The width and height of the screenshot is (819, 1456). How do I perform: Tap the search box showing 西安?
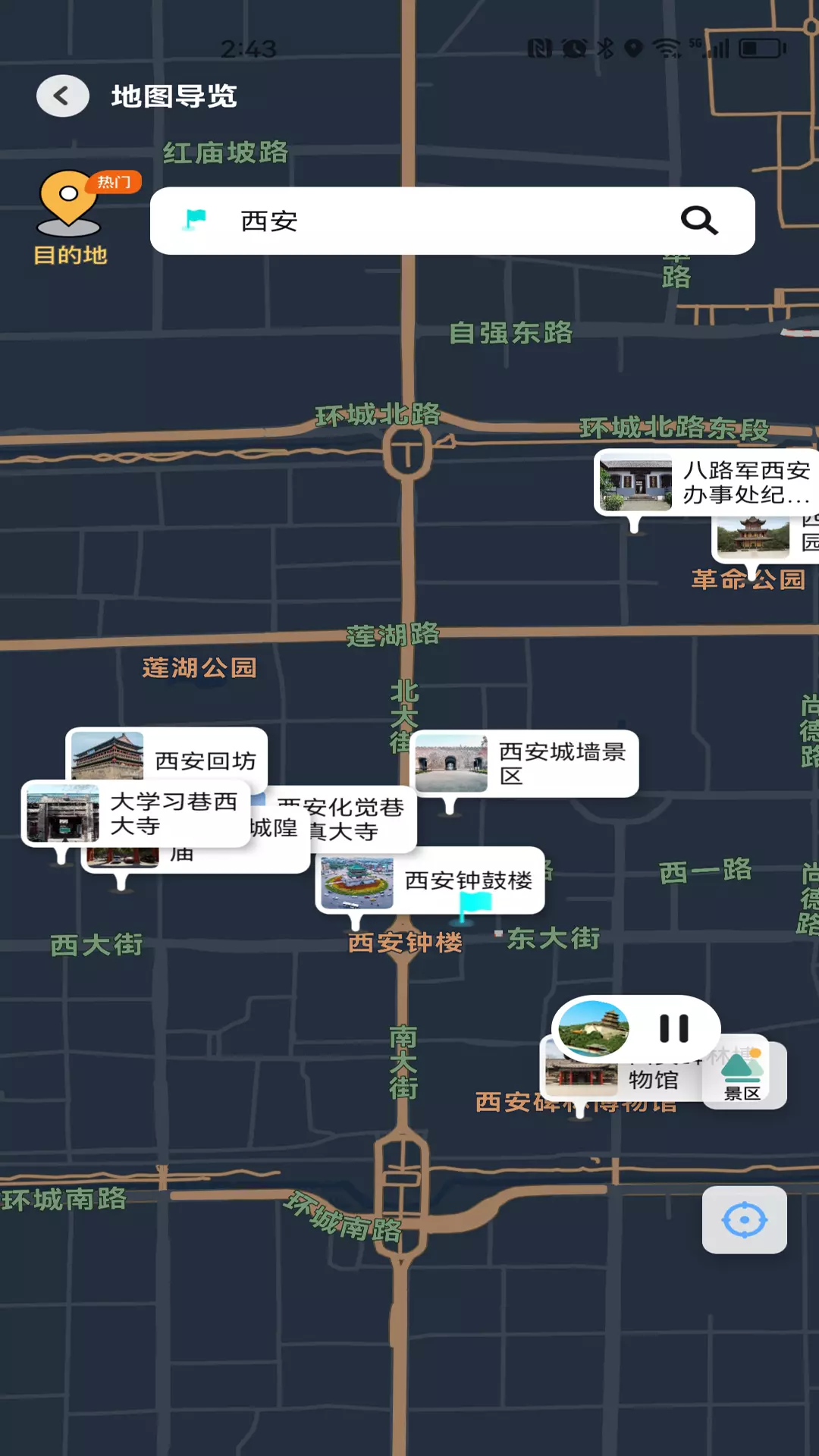click(x=452, y=221)
